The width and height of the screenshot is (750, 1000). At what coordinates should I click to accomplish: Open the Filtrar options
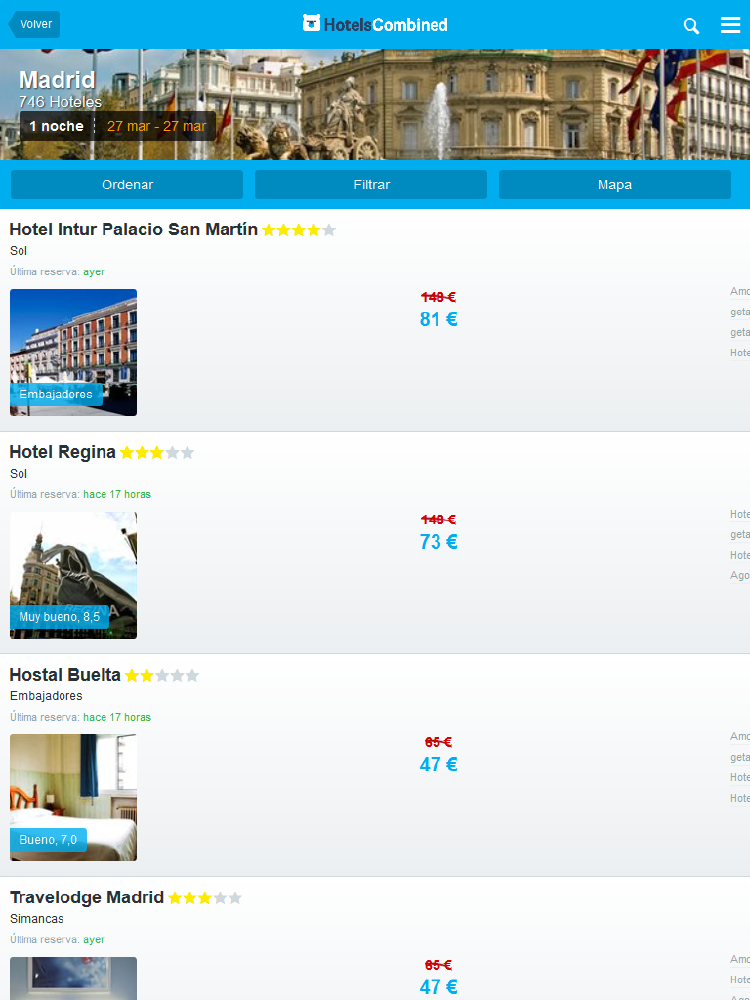click(x=371, y=184)
